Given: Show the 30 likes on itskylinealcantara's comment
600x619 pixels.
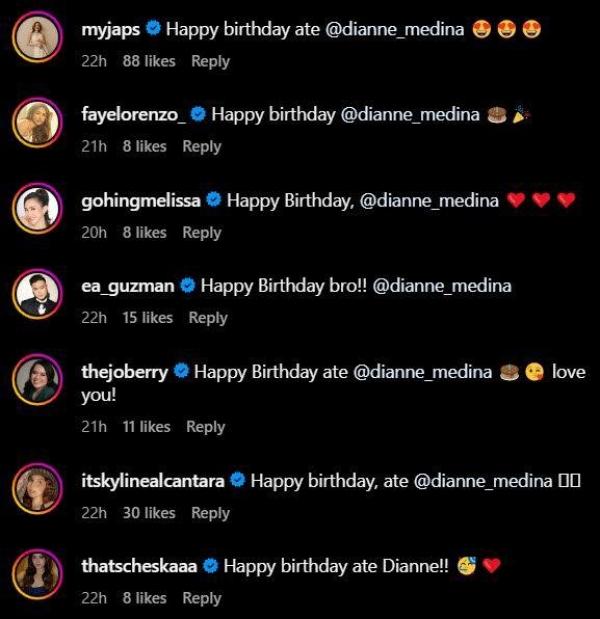Looking at the screenshot, I should tap(147, 513).
